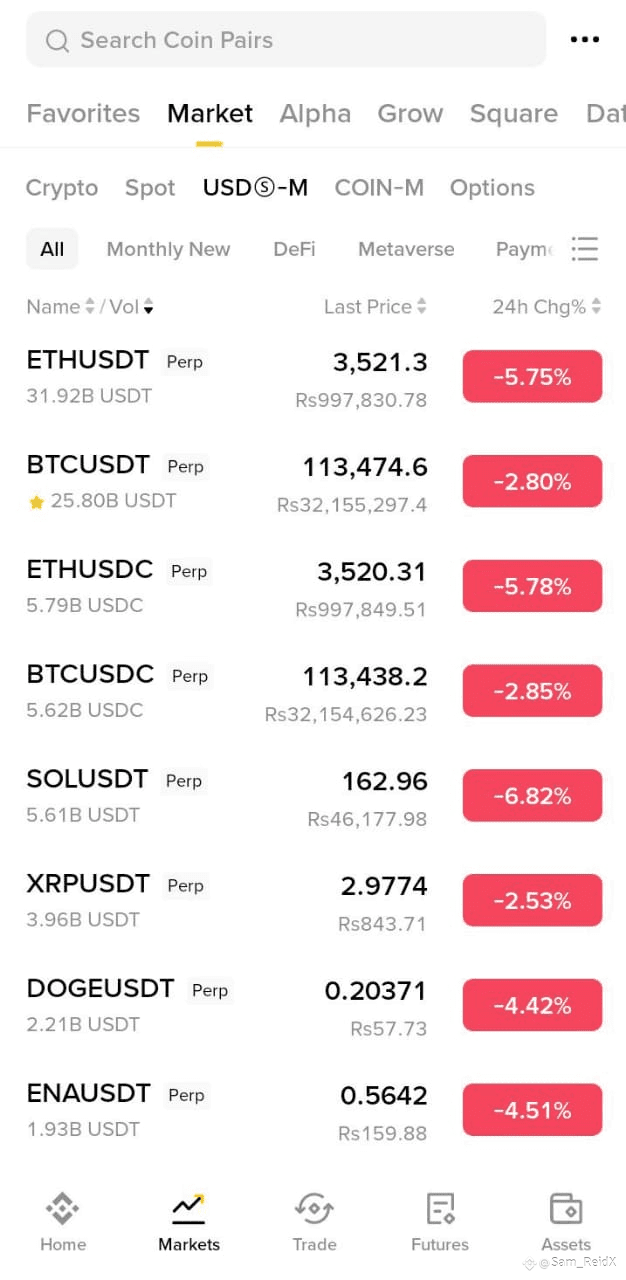Open the BTCUSDT perpetual pair
The width and height of the screenshot is (626, 1280).
click(313, 482)
